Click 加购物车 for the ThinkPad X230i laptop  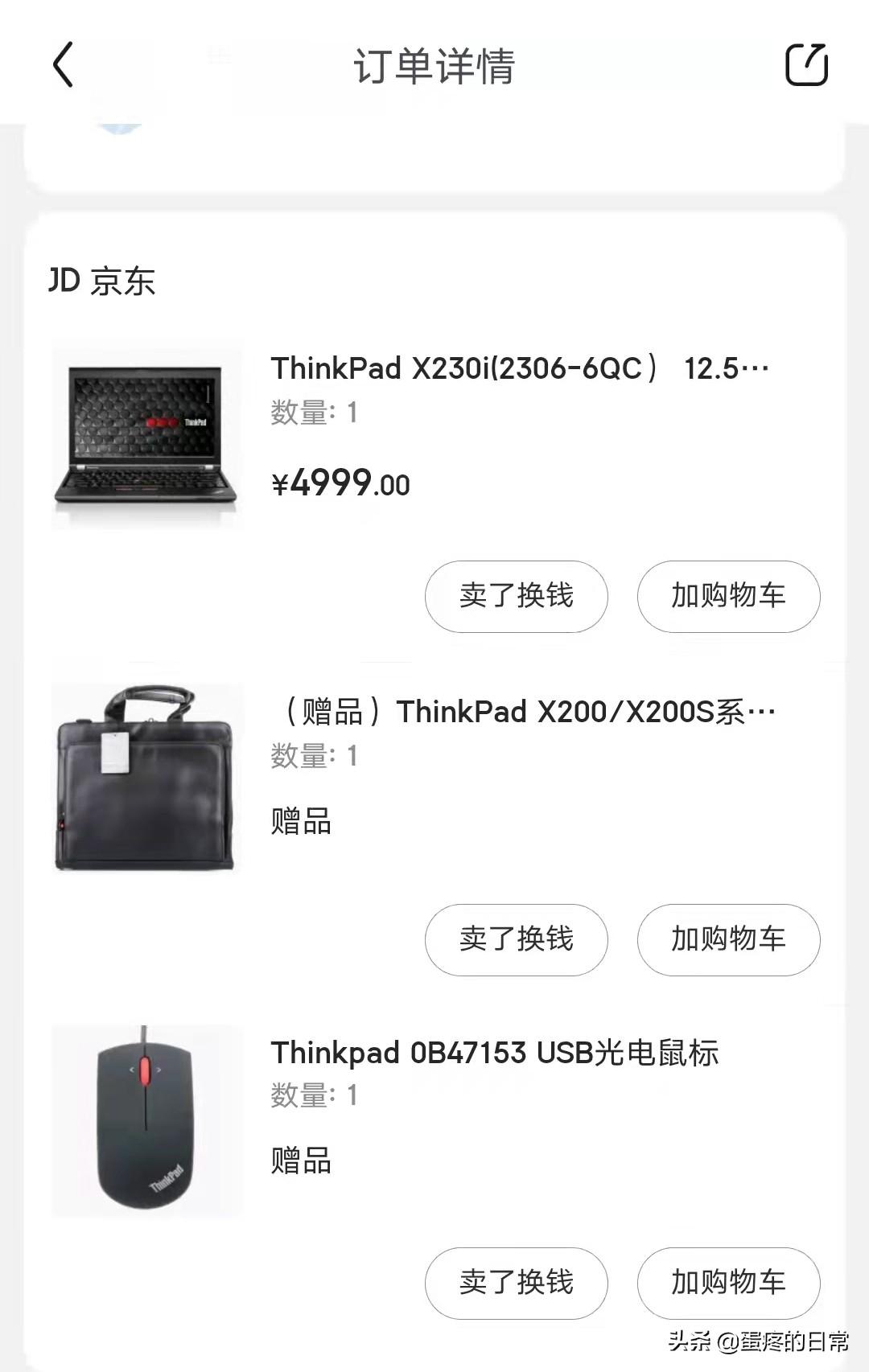pos(727,596)
